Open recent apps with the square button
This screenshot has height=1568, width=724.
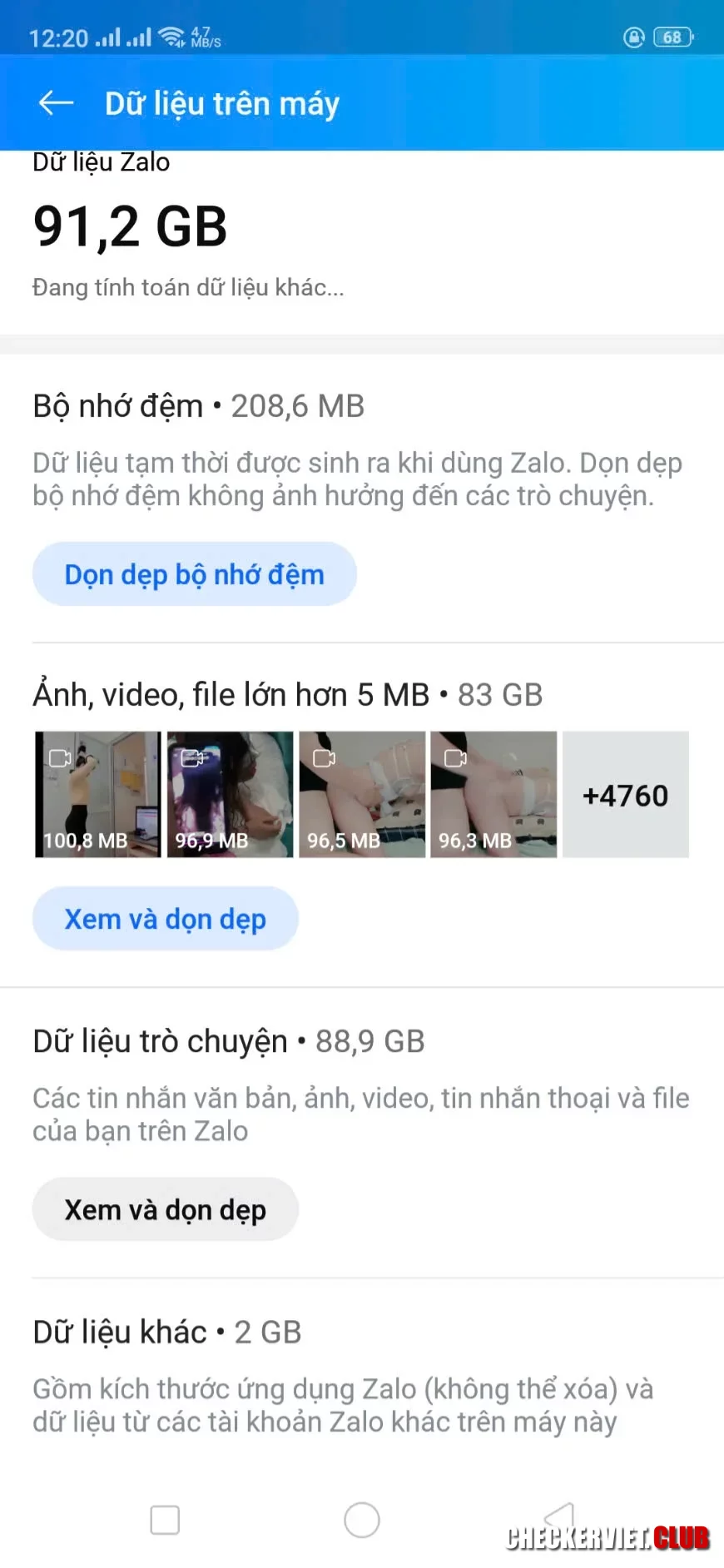tap(165, 1520)
